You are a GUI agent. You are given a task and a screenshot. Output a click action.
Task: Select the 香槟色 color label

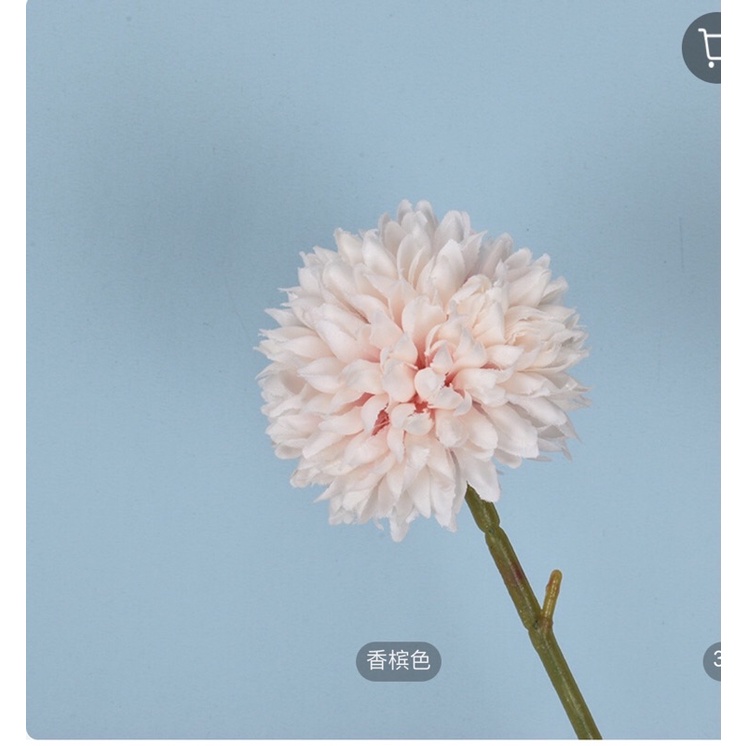398,661
